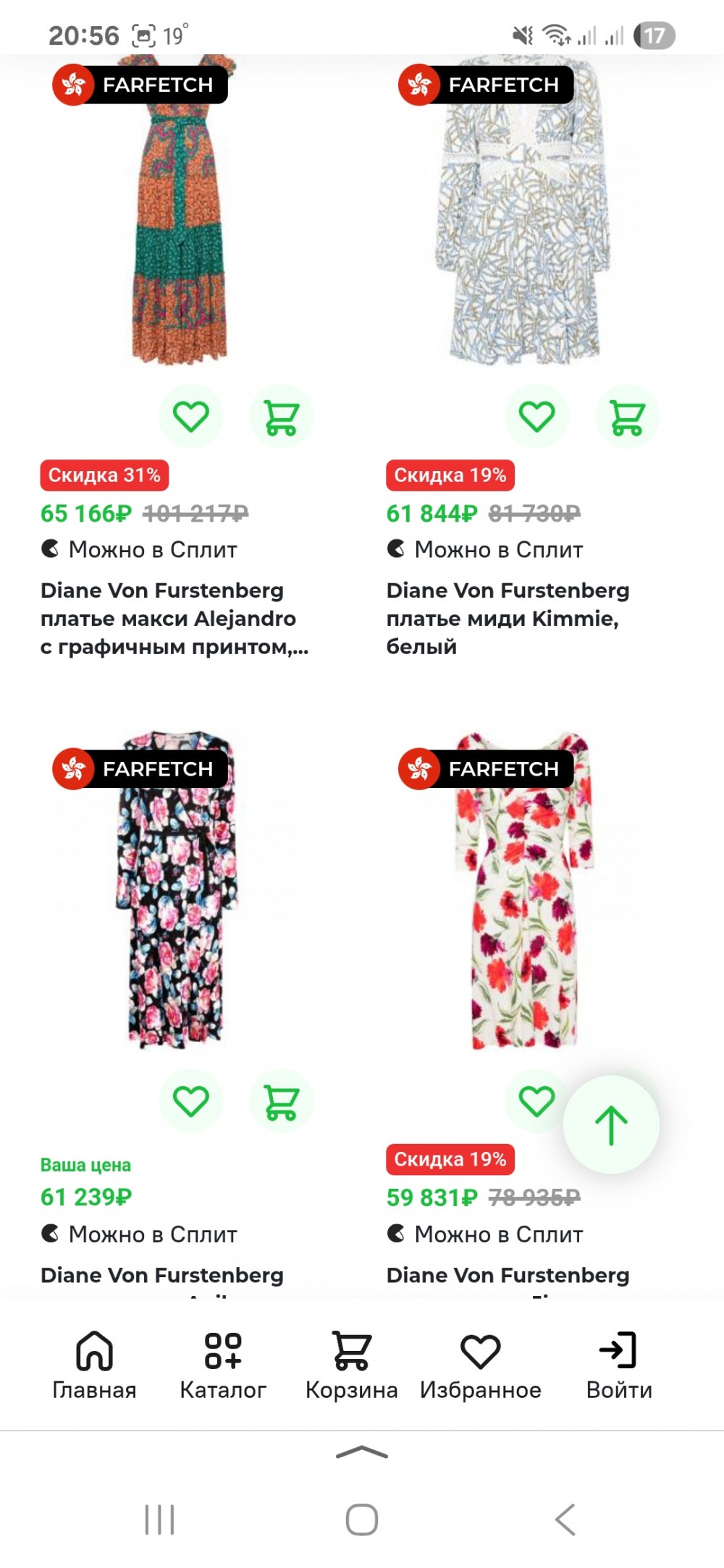Select Войти to sign in
The width and height of the screenshot is (724, 1568).
pyautogui.click(x=619, y=1364)
